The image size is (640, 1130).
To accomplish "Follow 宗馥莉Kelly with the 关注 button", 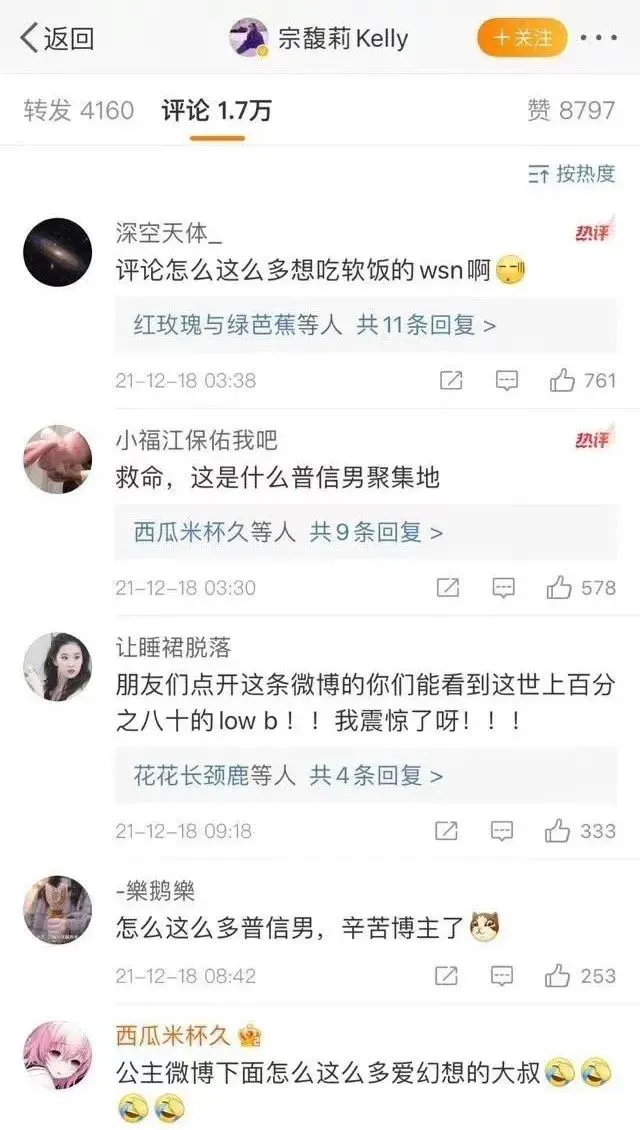I will (x=522, y=38).
